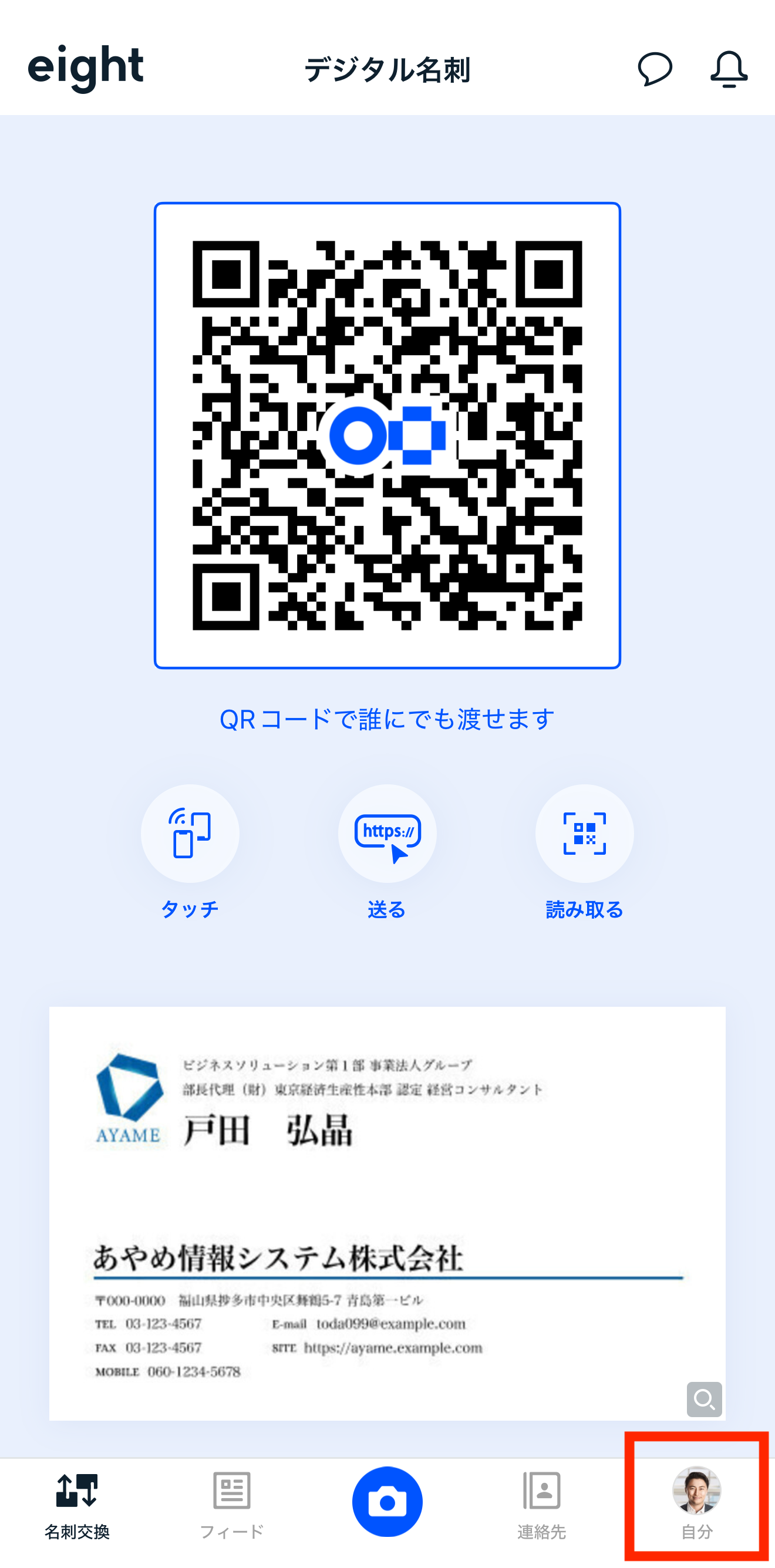Open the messages speech bubble

pyautogui.click(x=655, y=69)
